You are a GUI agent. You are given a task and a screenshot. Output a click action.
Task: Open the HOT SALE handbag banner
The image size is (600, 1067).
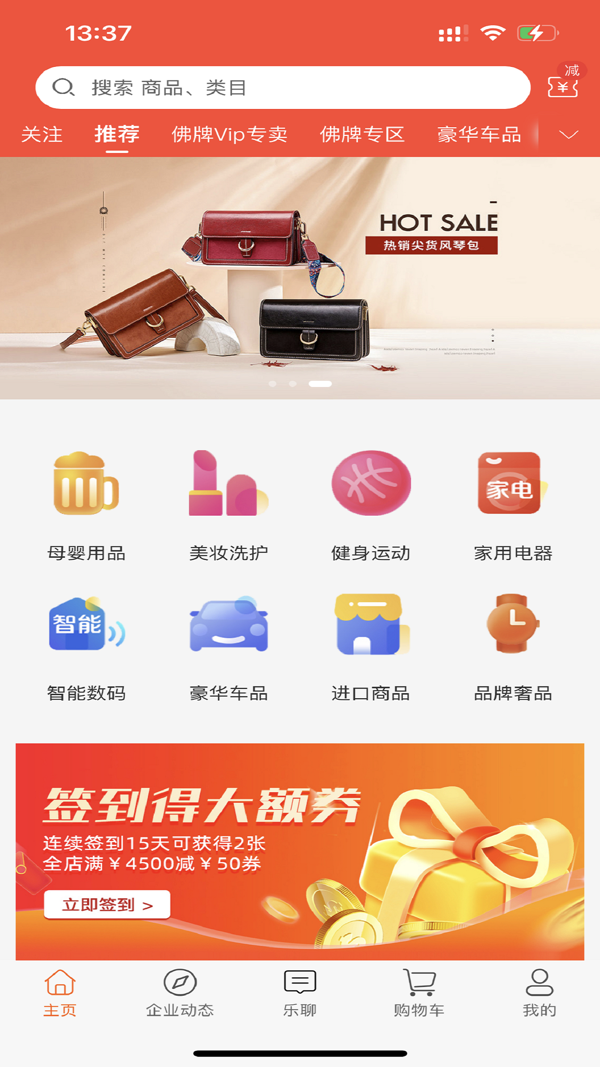pos(300,278)
